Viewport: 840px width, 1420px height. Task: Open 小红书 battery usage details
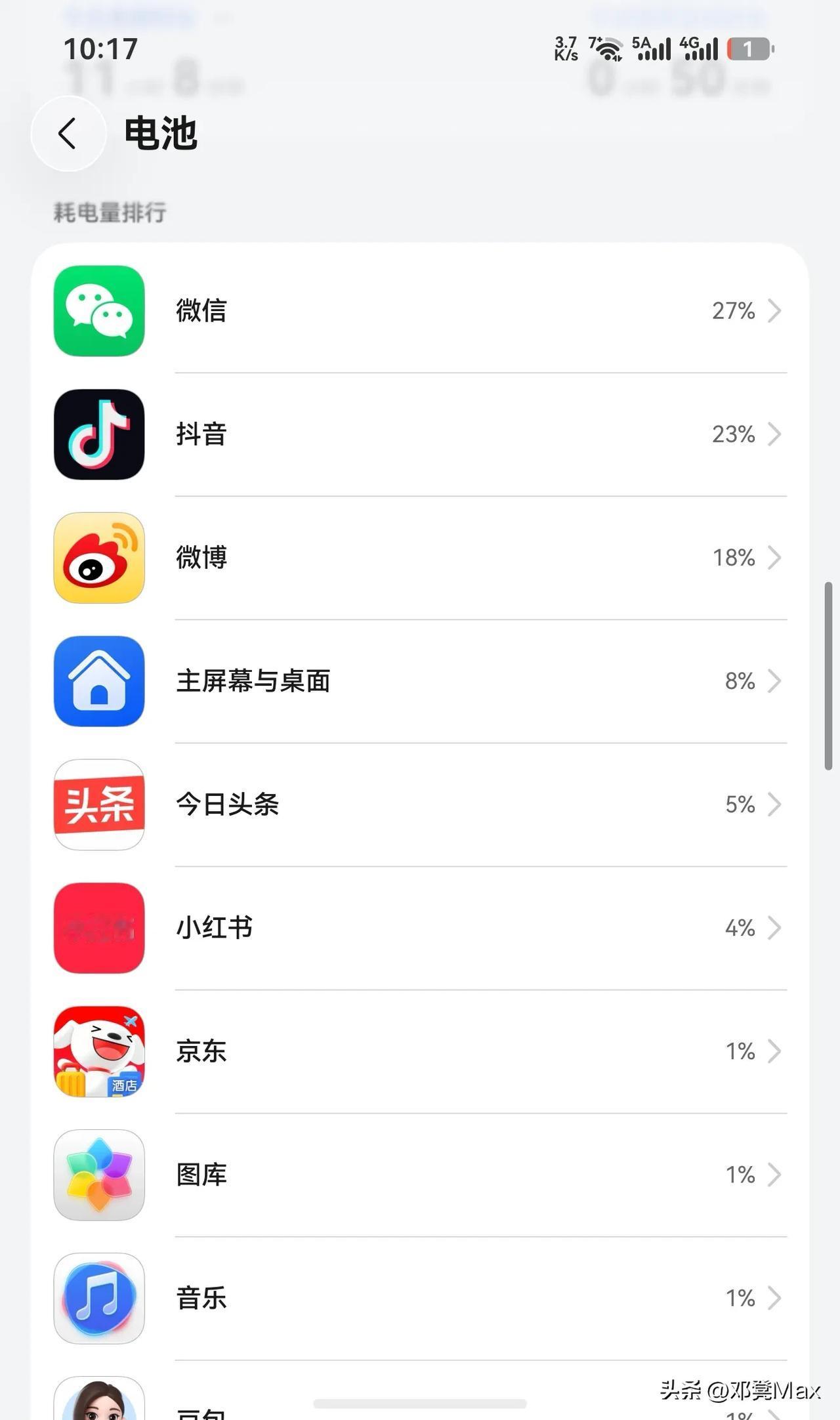coord(420,928)
